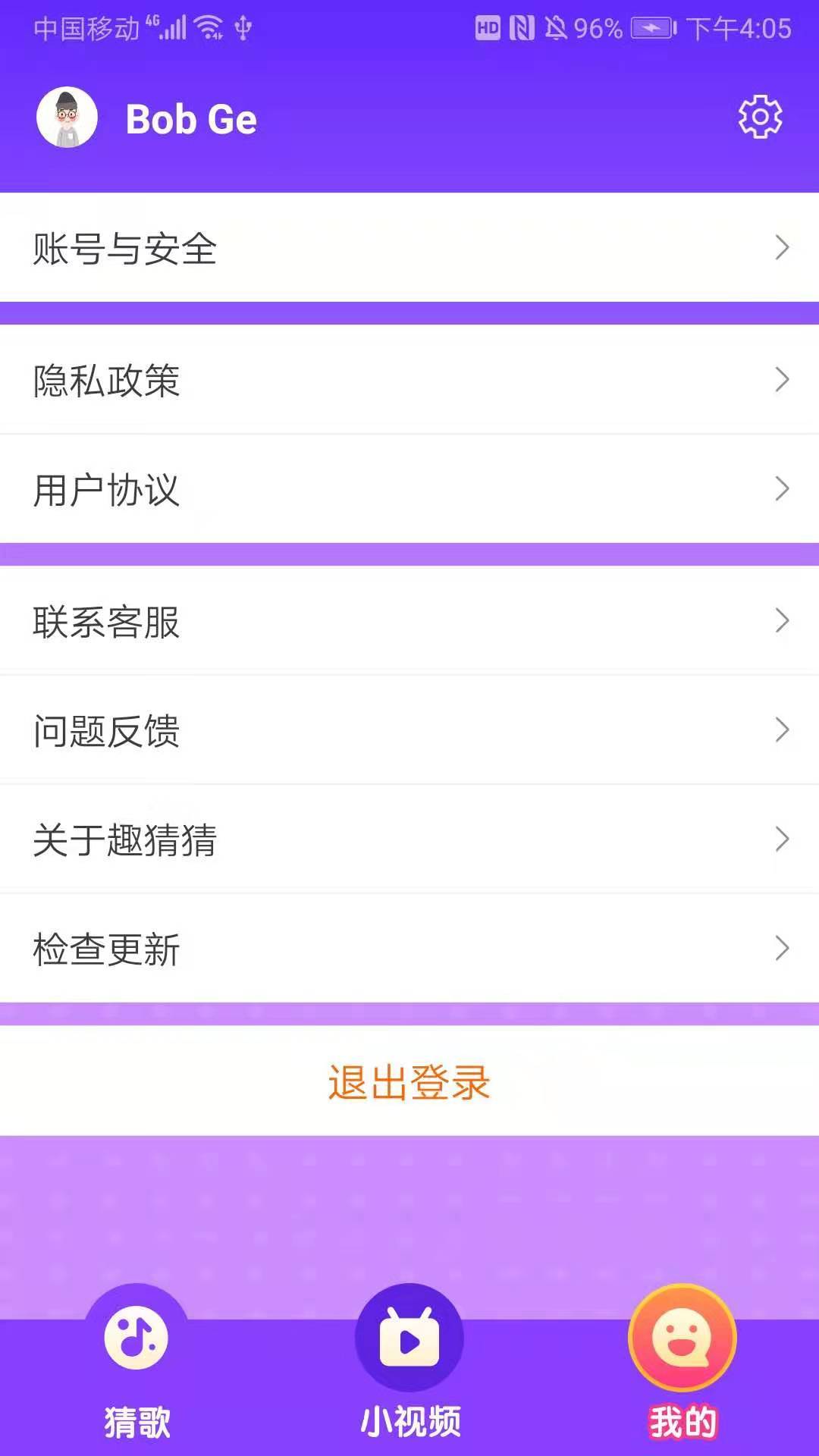Tap 检查更新 to check for updates

click(409, 949)
